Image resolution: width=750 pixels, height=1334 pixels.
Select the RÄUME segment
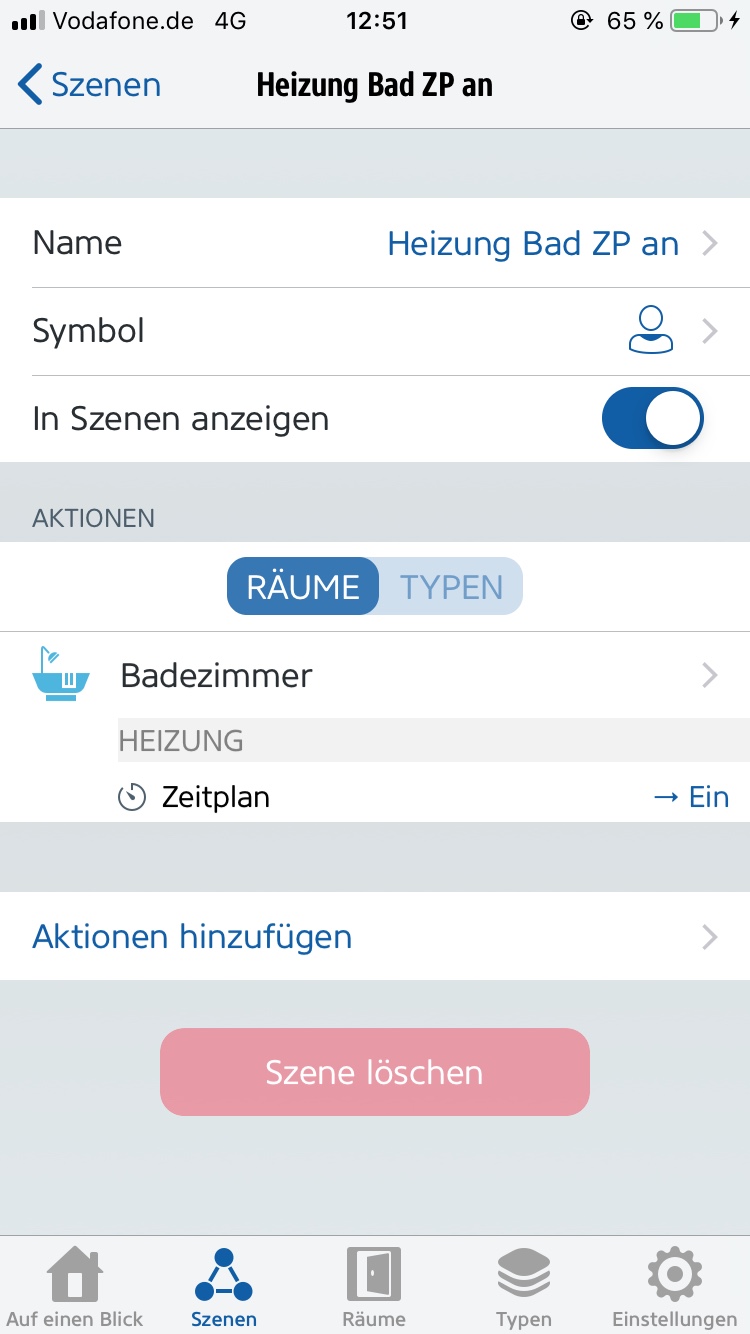(x=303, y=587)
